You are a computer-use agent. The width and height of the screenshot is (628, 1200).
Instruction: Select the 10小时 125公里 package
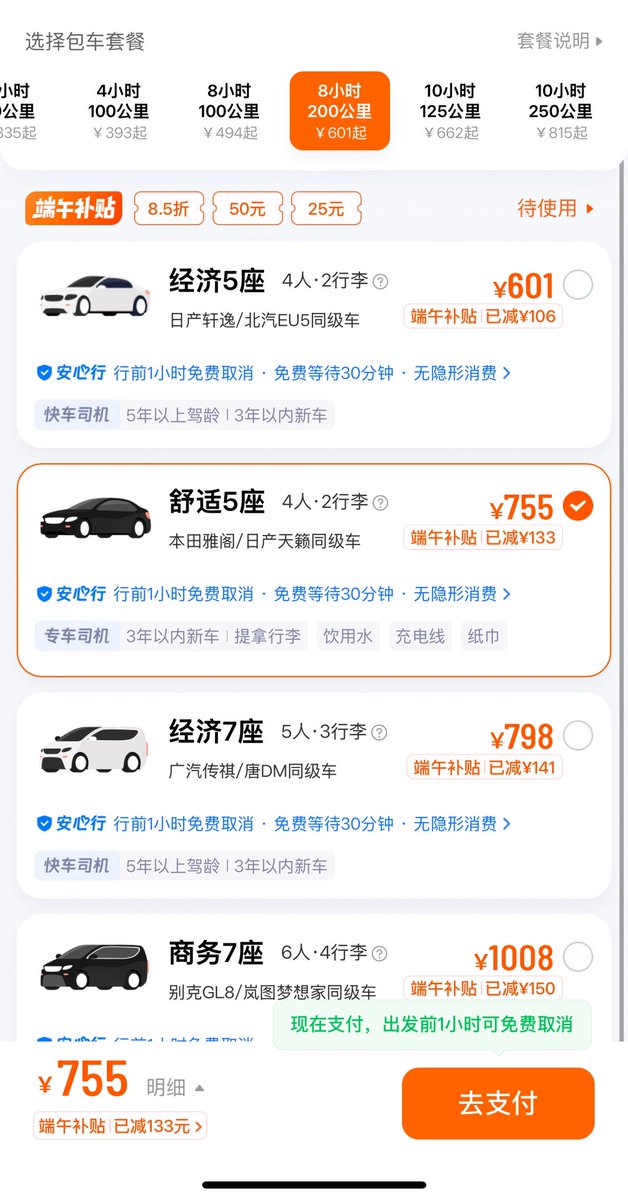click(450, 111)
